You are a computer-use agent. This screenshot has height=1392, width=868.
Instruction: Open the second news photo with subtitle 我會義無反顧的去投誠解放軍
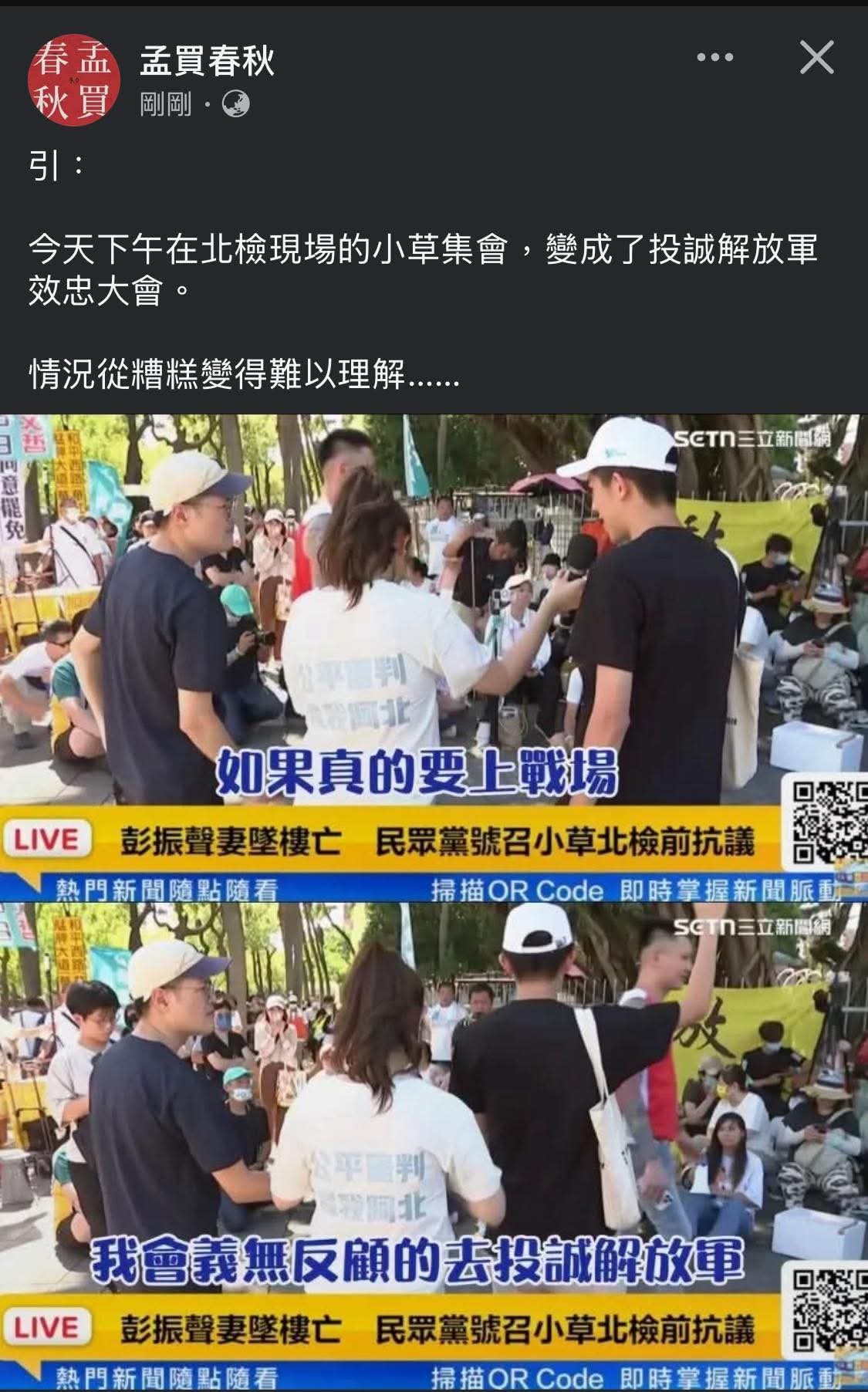point(434,1147)
